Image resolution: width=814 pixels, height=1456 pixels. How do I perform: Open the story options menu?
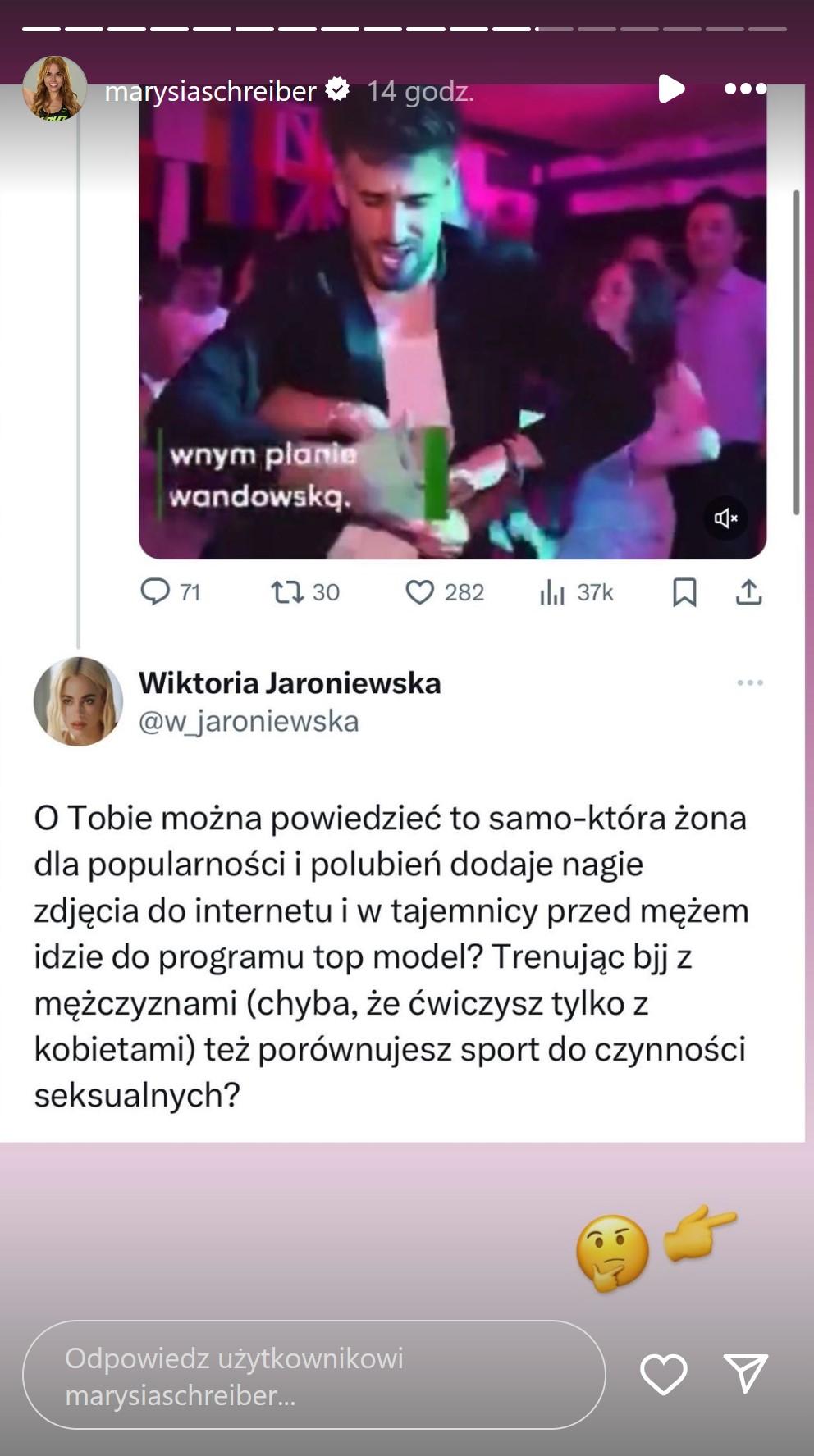click(745, 89)
